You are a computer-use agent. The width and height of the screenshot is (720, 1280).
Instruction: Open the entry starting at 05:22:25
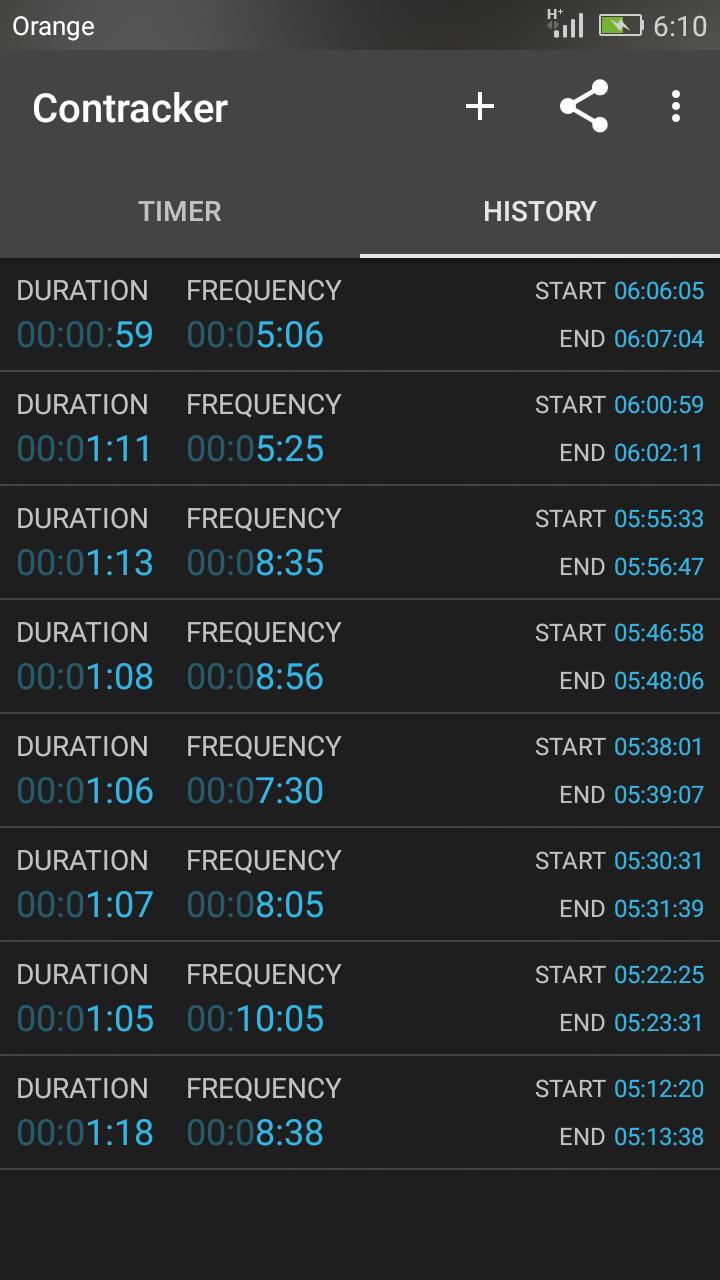(360, 998)
